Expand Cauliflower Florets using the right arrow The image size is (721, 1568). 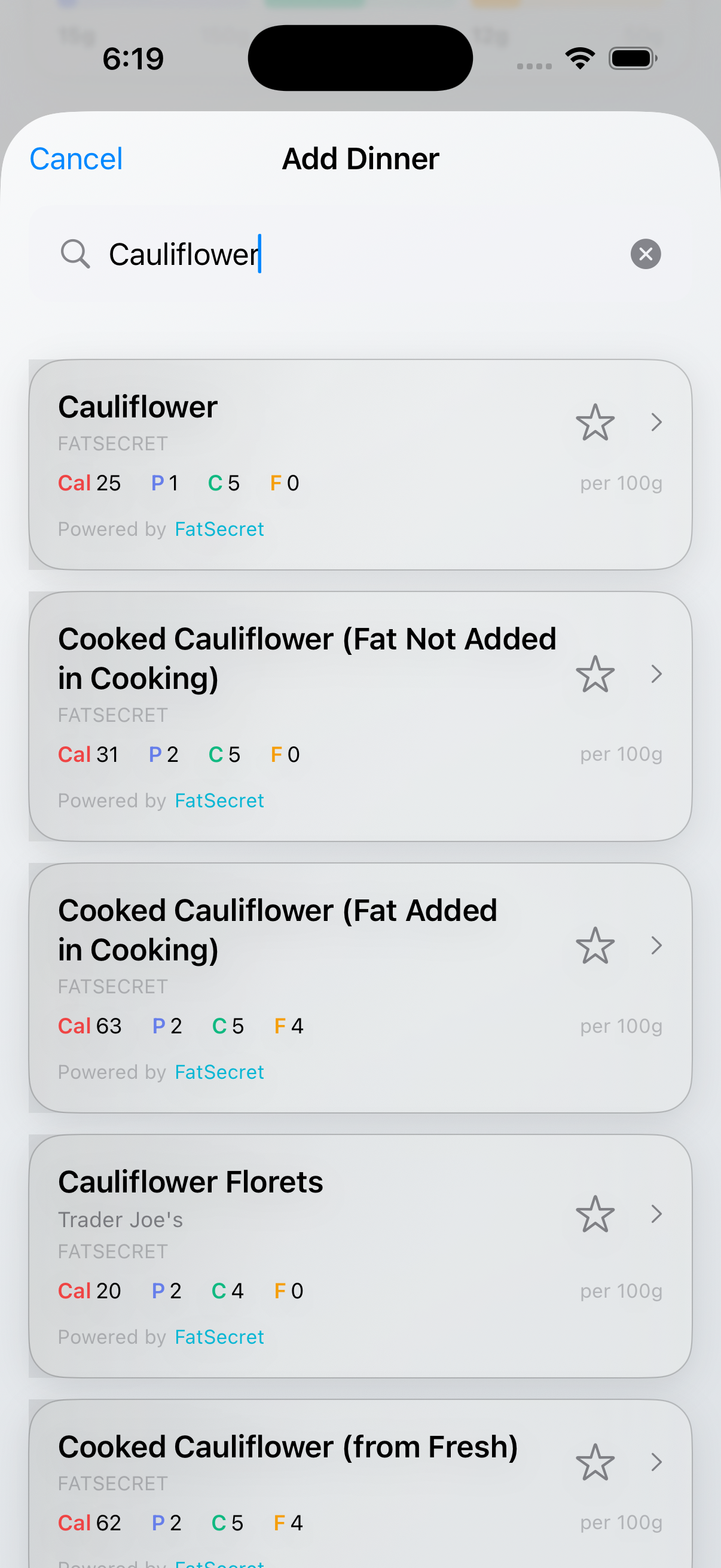click(656, 1213)
